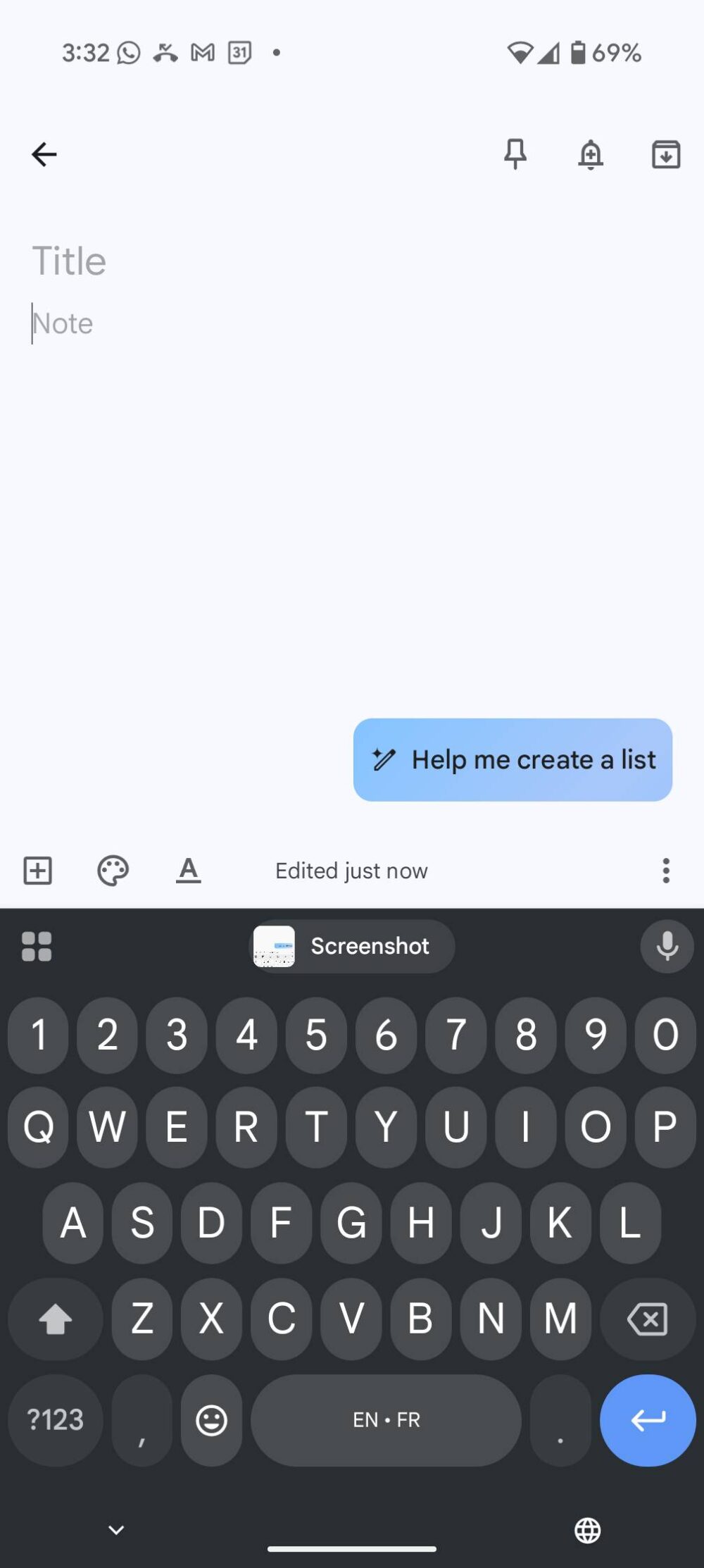Tap the globe key to switch language

(x=589, y=1529)
